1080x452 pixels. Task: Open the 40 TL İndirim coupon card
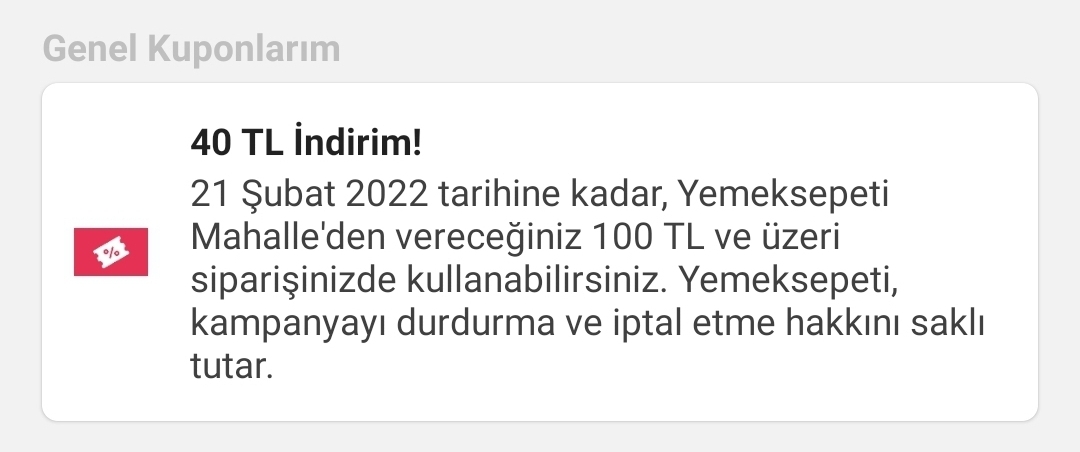[x=539, y=251]
